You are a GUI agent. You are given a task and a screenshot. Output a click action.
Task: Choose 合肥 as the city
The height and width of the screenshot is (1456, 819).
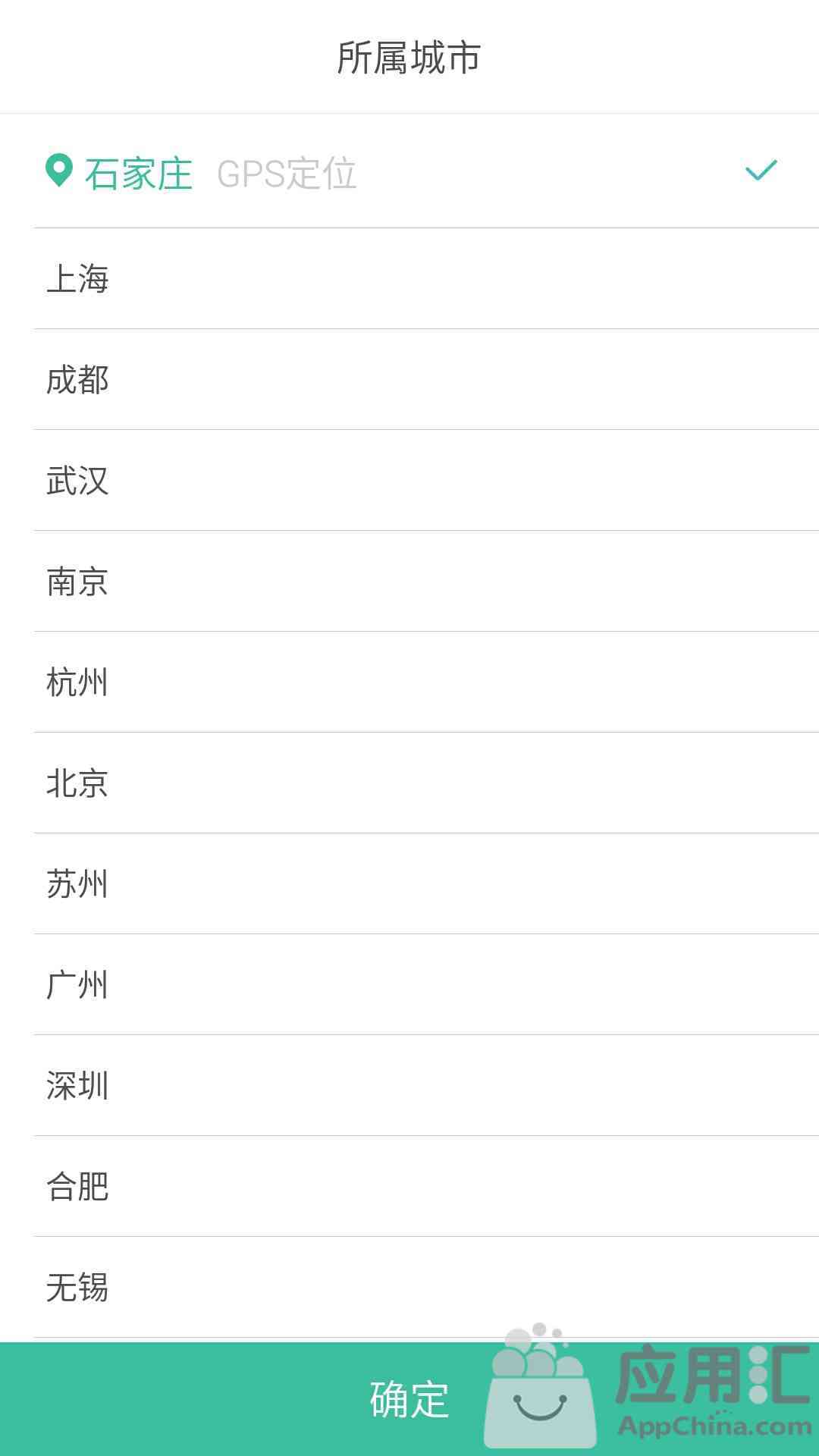click(409, 1186)
